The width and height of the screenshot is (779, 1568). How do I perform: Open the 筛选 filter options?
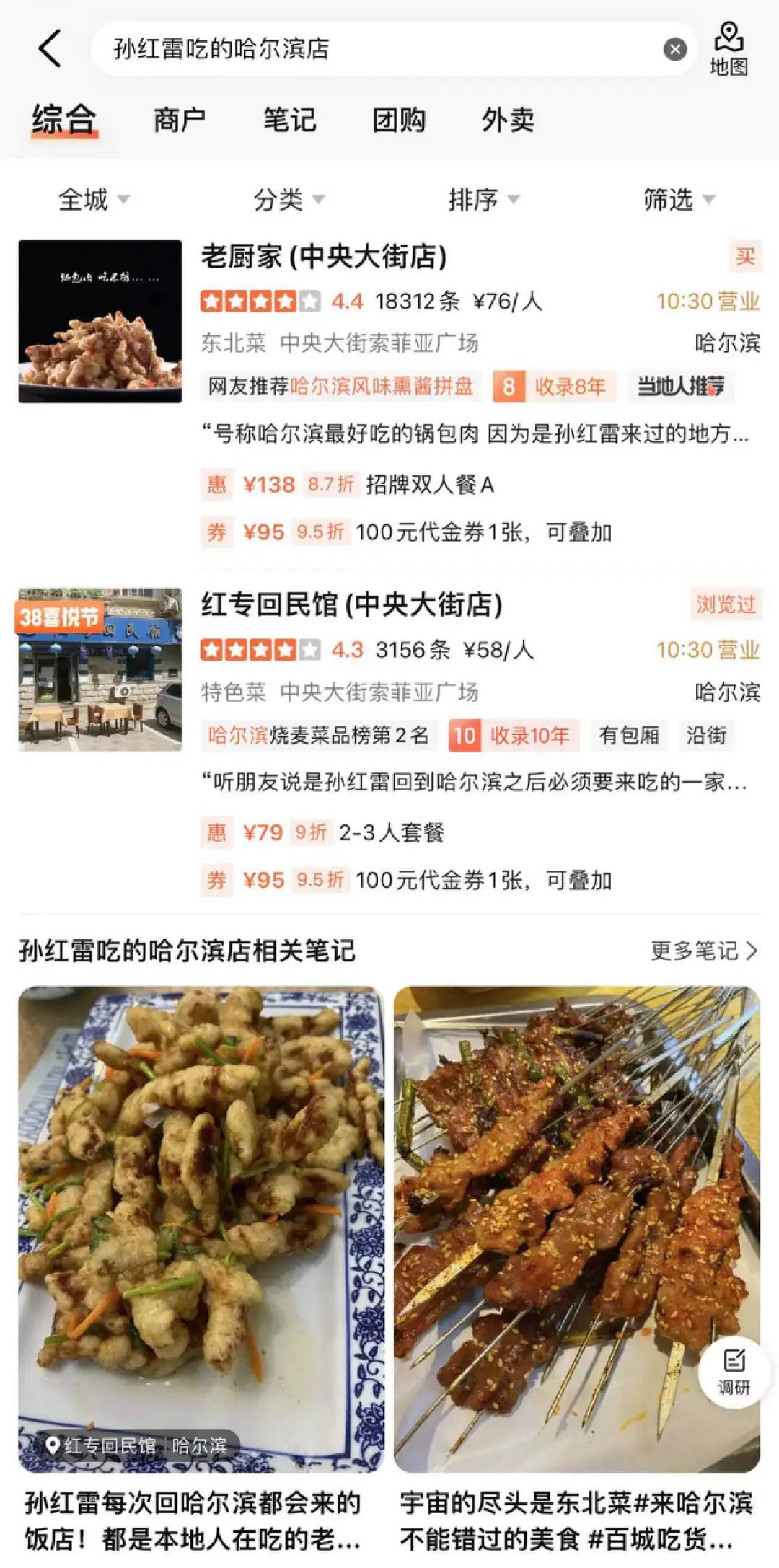point(678,199)
